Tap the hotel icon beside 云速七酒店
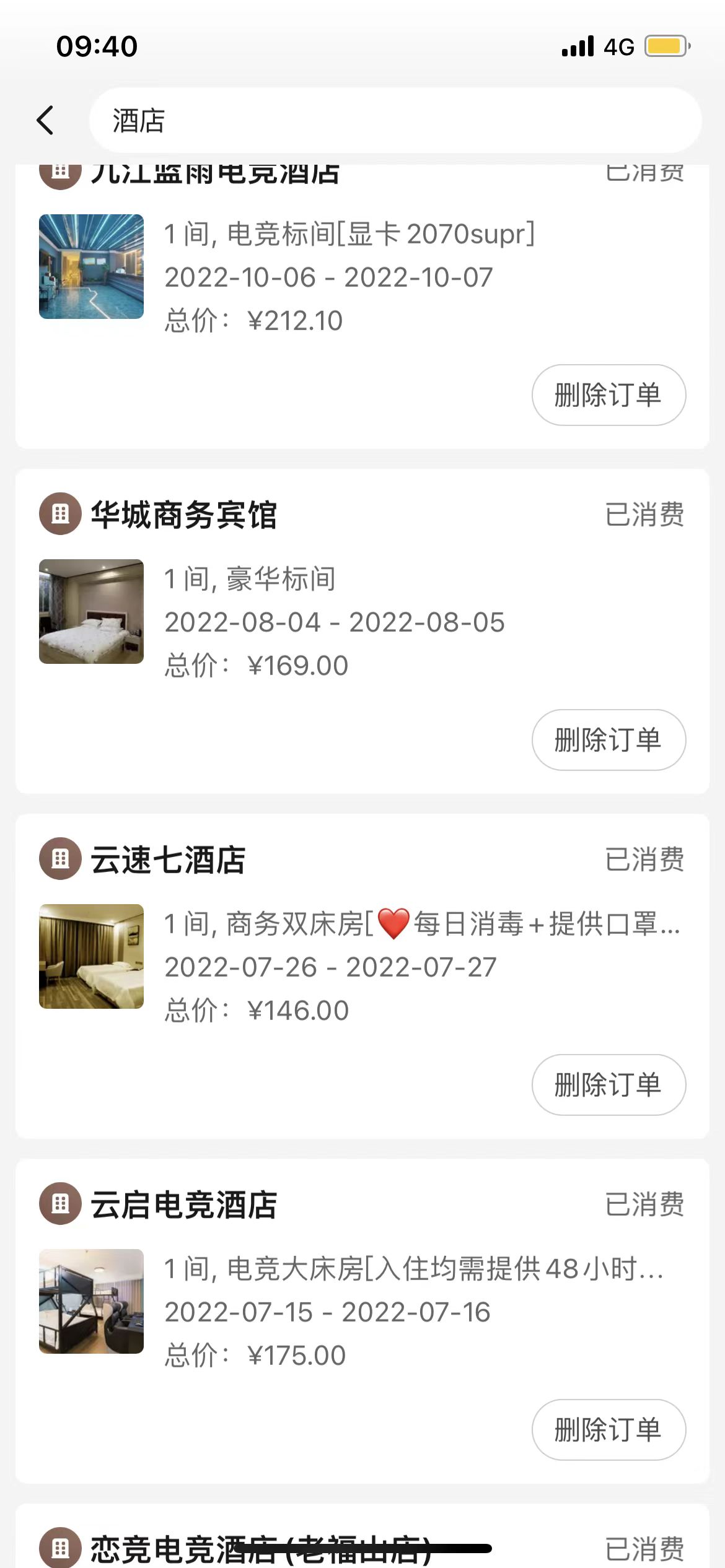The height and width of the screenshot is (1568, 725). (x=59, y=859)
